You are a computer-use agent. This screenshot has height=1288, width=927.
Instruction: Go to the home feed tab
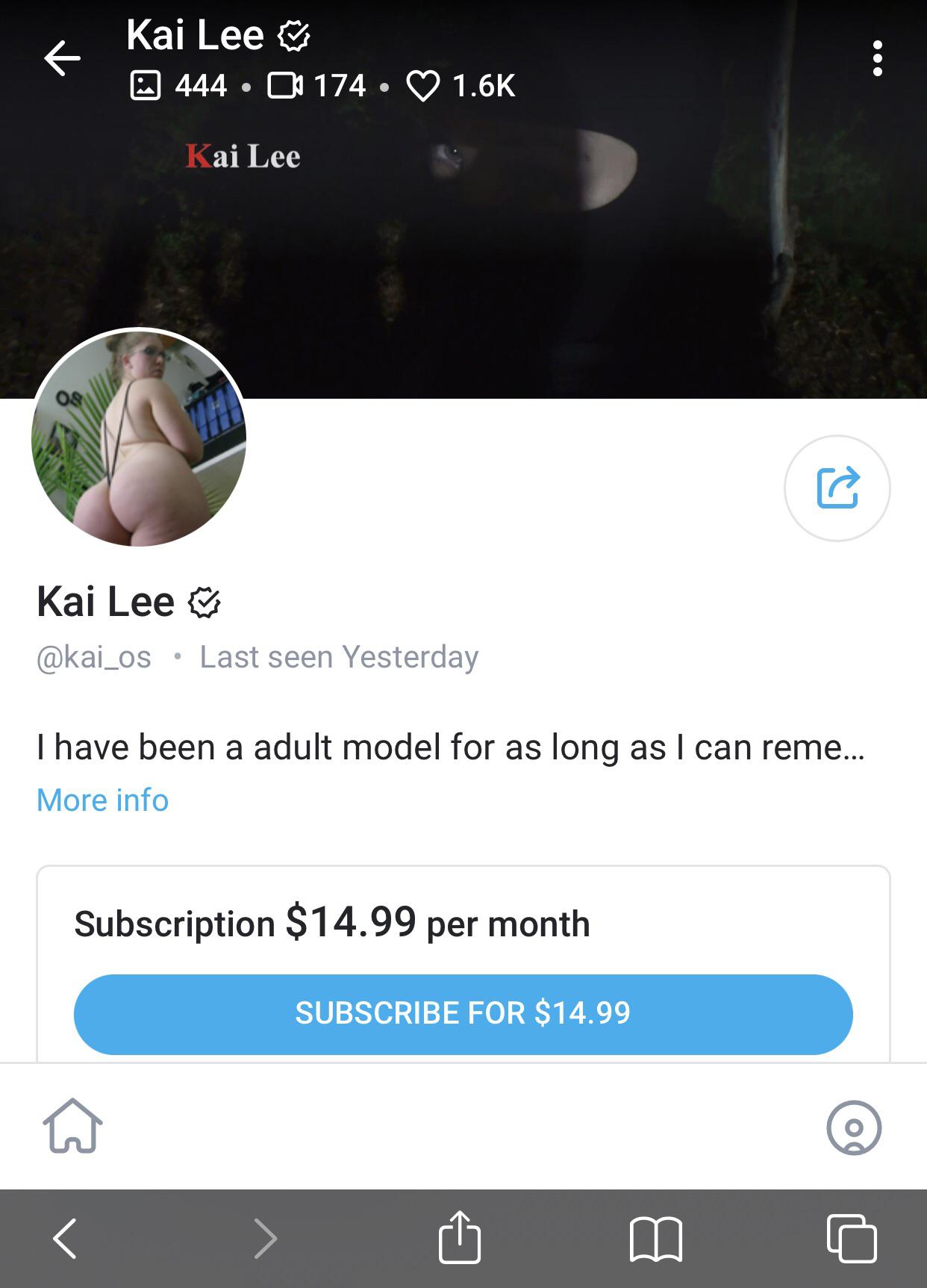click(x=72, y=1126)
